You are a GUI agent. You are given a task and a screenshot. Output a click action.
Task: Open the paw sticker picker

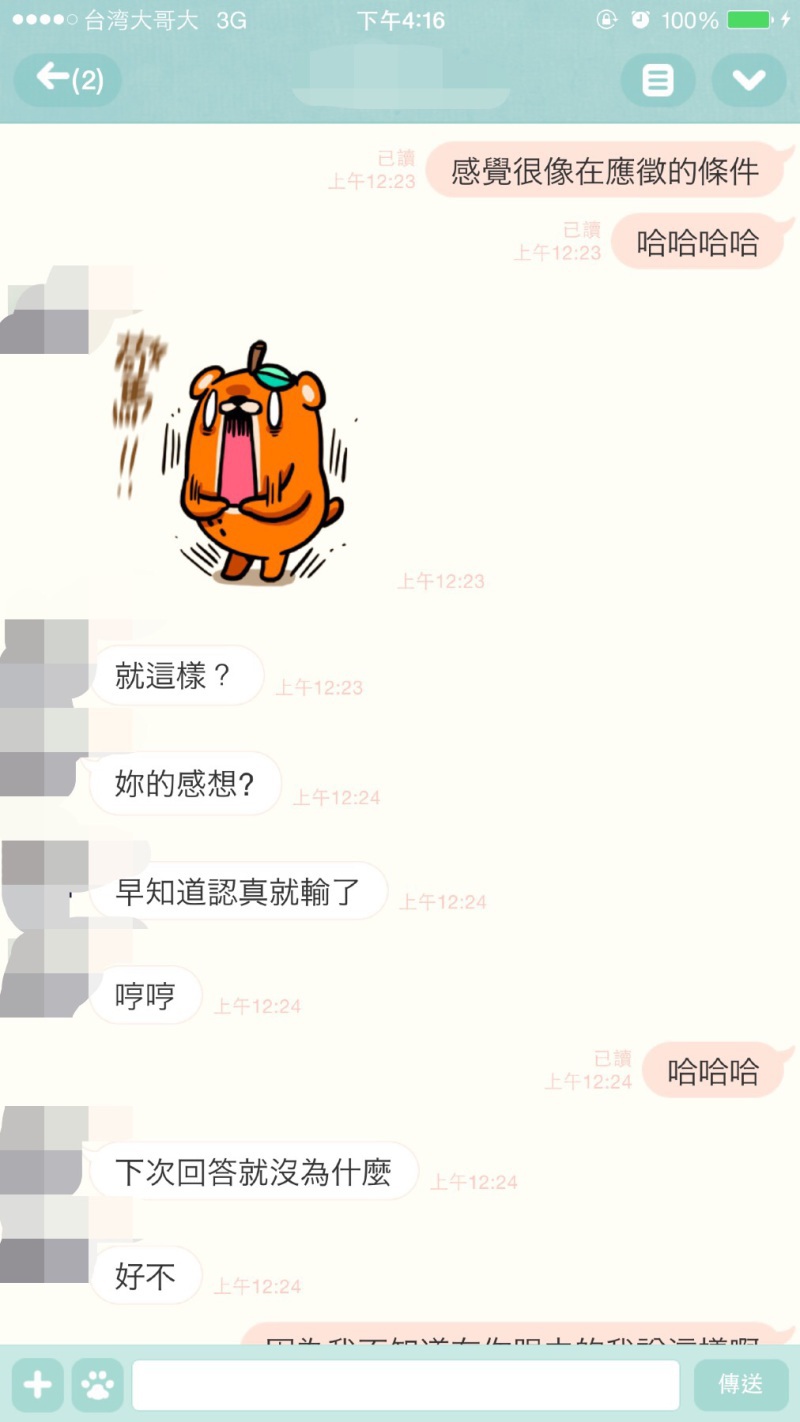(x=98, y=1384)
